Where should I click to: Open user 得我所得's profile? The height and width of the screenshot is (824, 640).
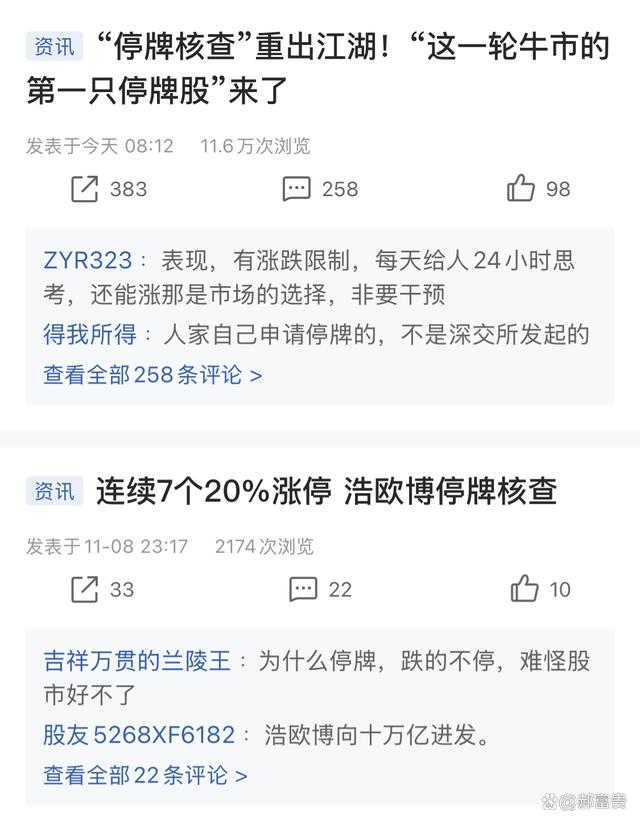pyautogui.click(x=87, y=334)
